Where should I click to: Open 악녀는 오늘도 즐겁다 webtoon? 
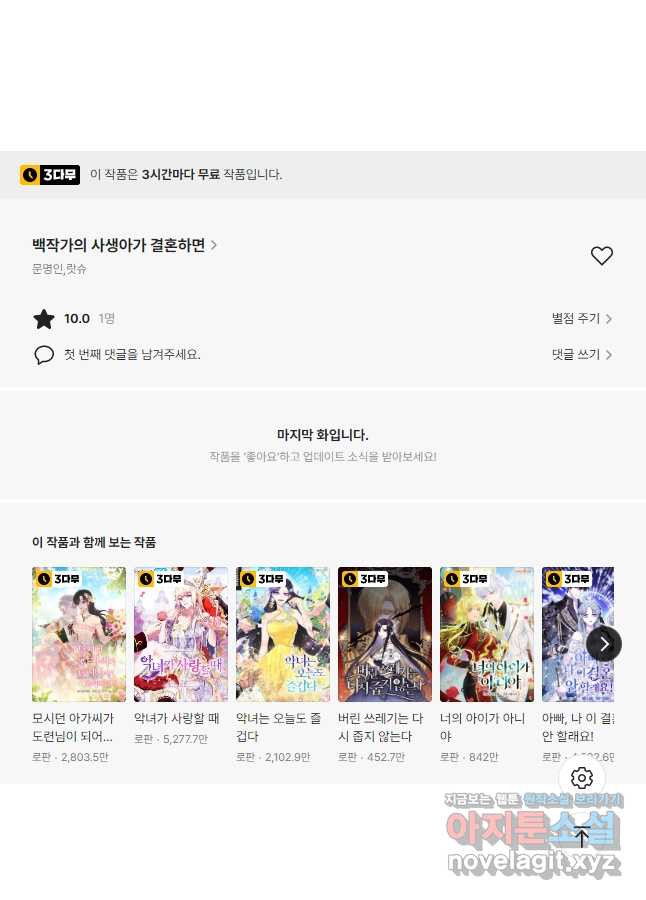pos(283,634)
